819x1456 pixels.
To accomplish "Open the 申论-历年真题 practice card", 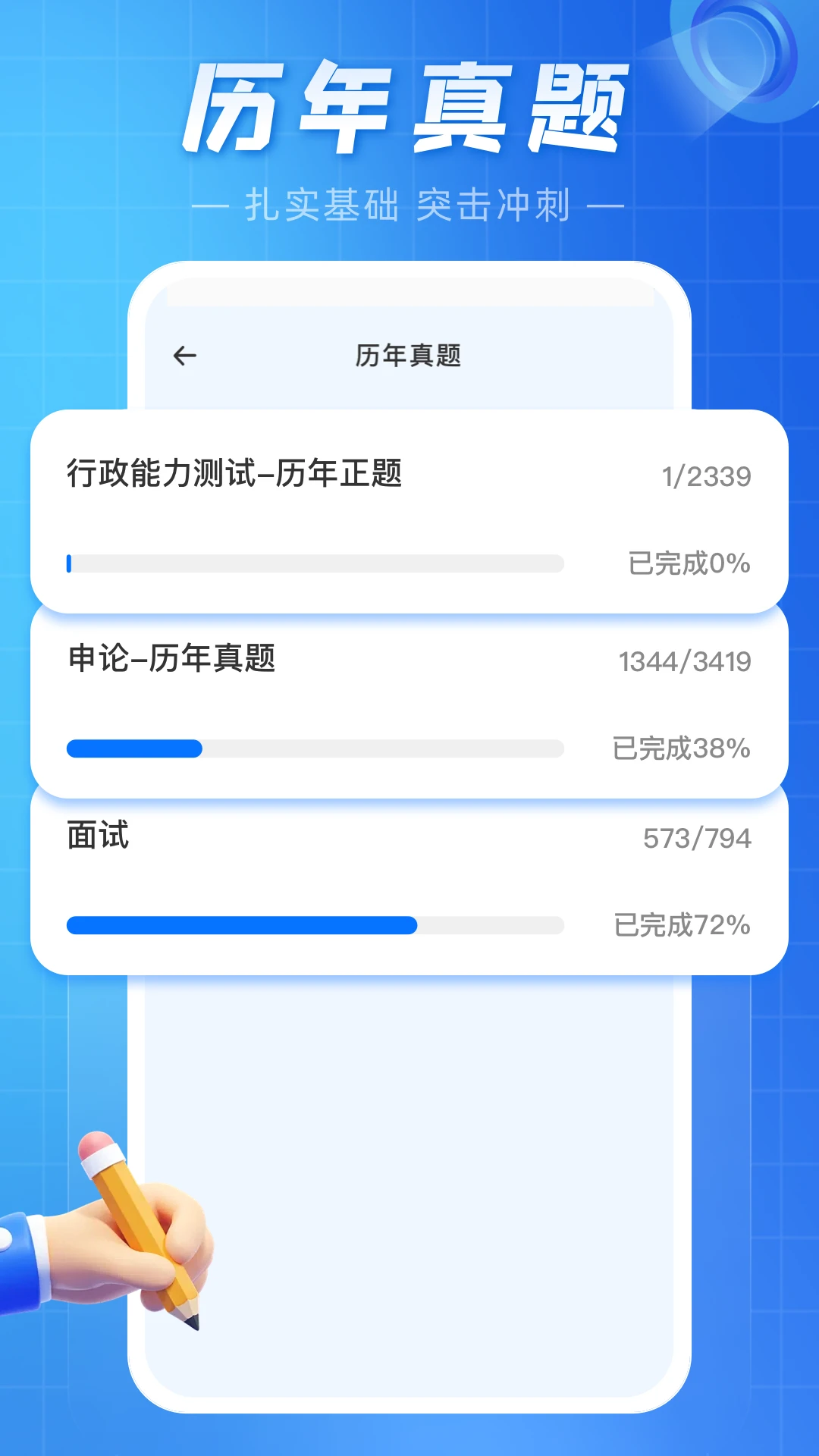I will 409,701.
